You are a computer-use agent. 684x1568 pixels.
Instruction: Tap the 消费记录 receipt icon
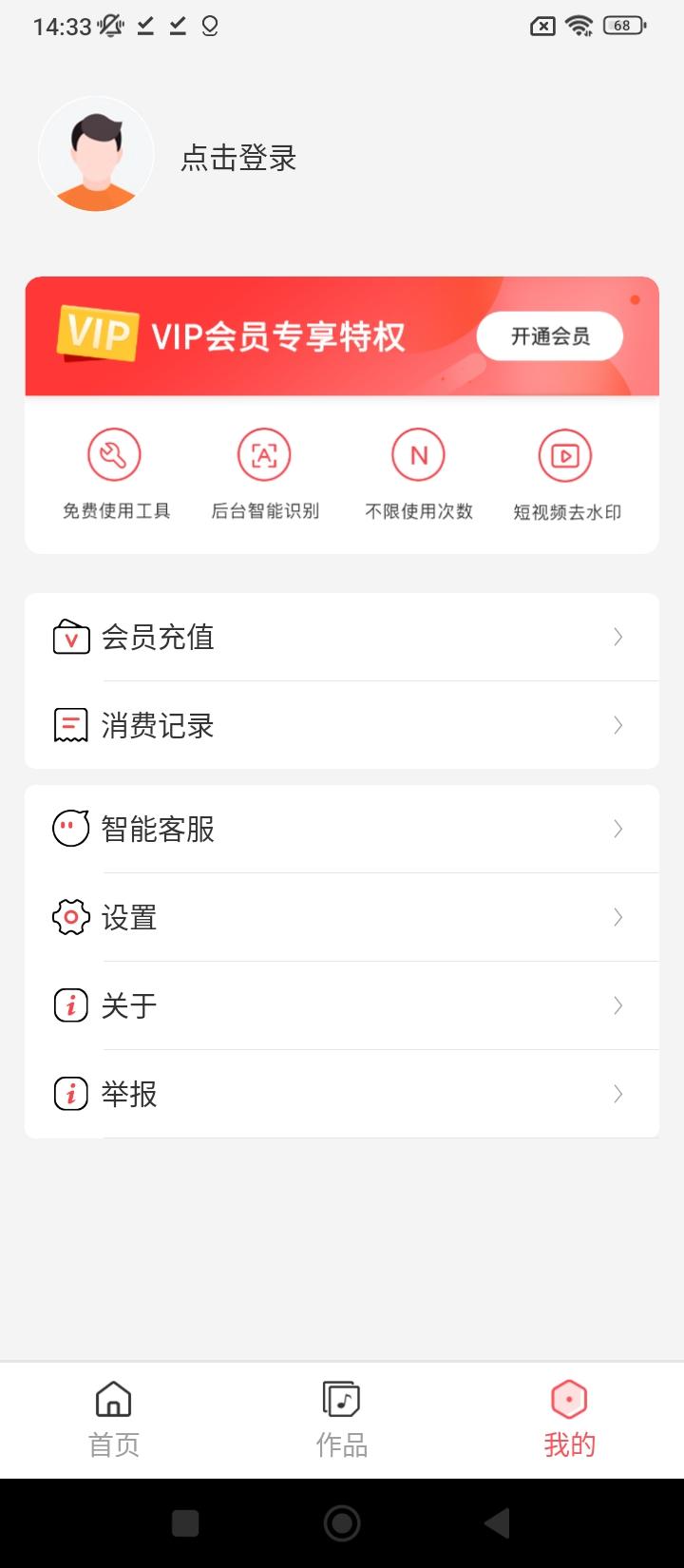click(70, 725)
